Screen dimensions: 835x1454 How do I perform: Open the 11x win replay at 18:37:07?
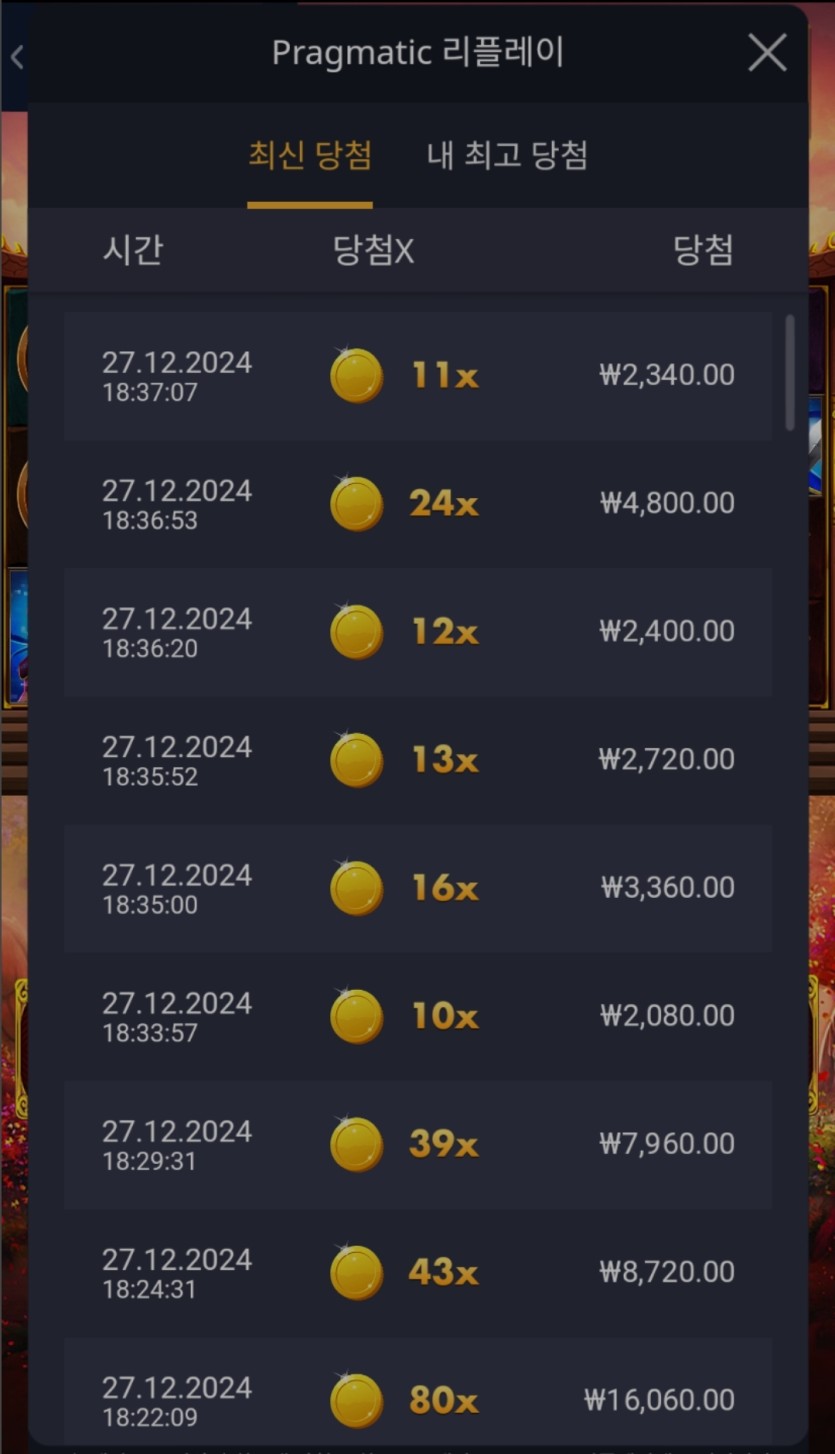(x=417, y=376)
